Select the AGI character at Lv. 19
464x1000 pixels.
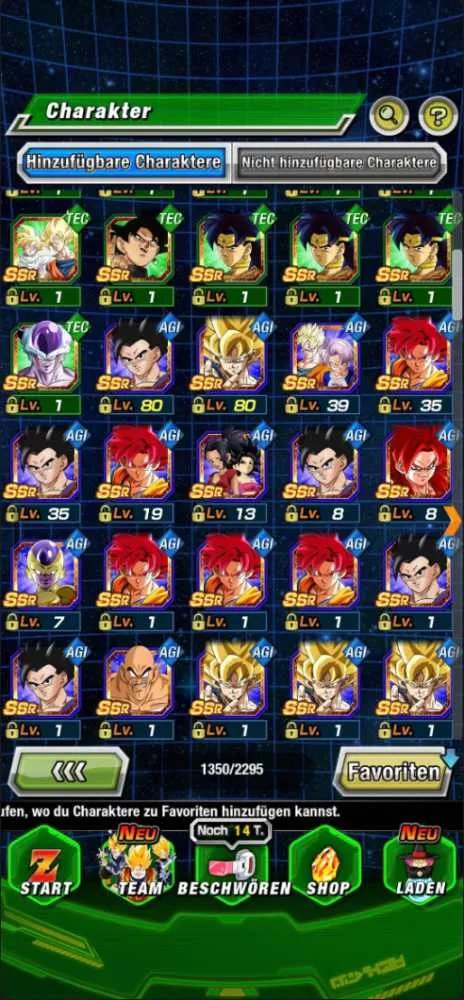(x=136, y=474)
